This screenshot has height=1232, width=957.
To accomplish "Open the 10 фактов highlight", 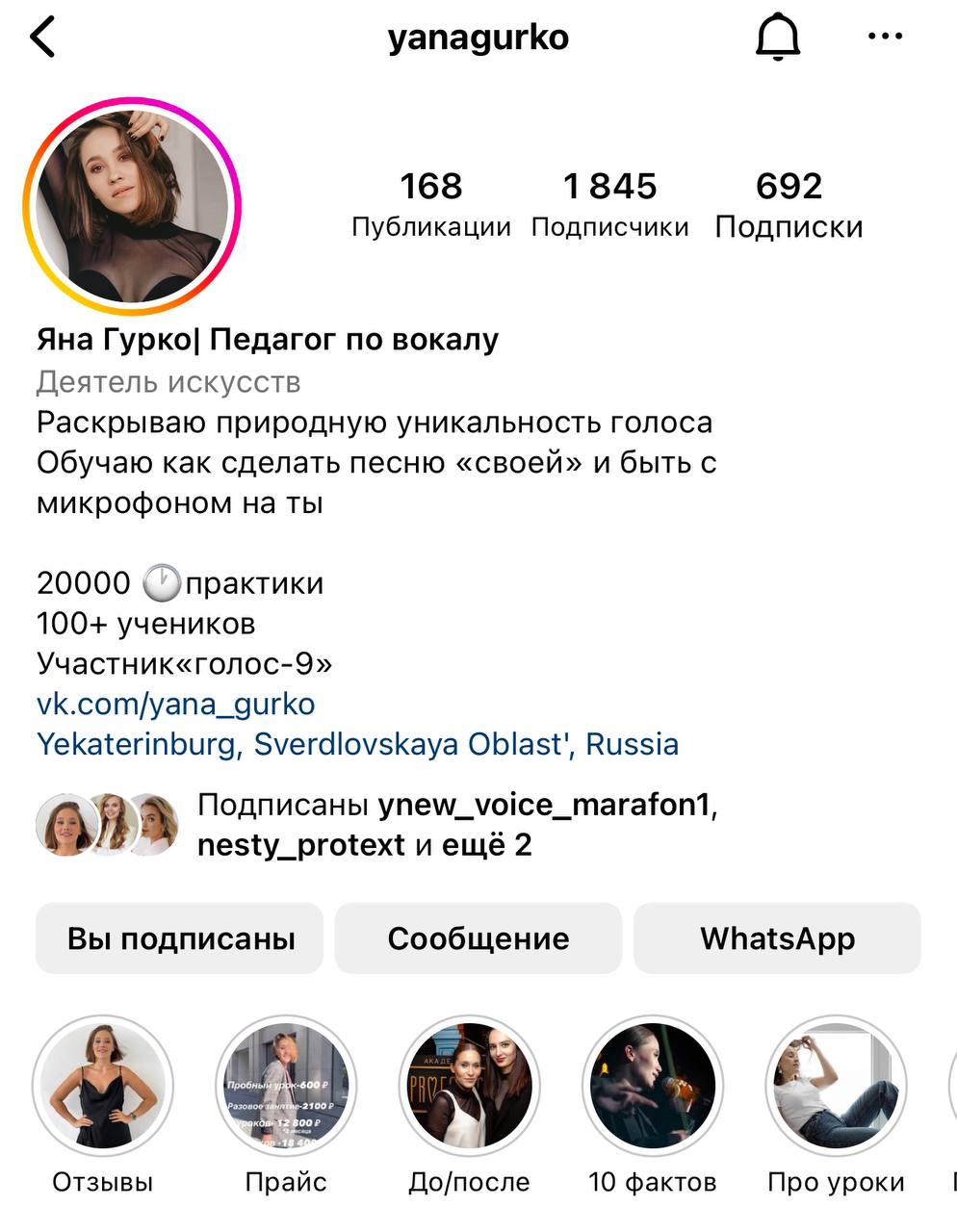I will pos(653,1086).
